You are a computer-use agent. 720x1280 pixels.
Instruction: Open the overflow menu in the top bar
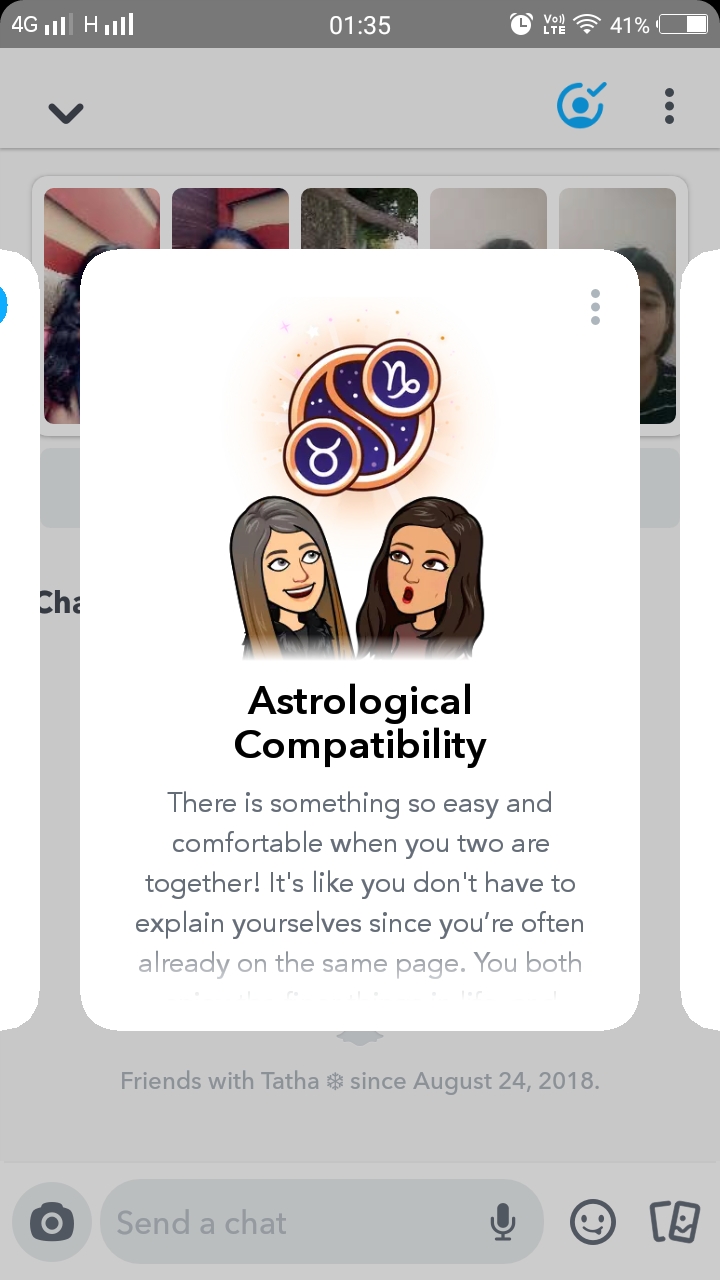pos(669,106)
